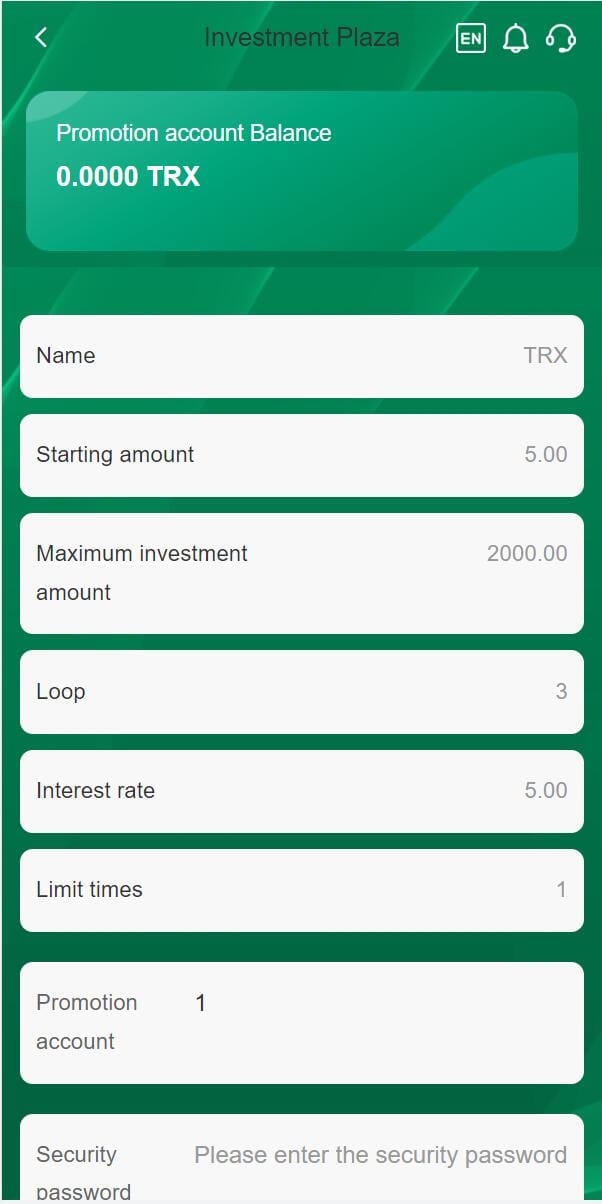This screenshot has height=1204, width=602.
Task: Go back from Investment Plaza
Action: coord(41,38)
